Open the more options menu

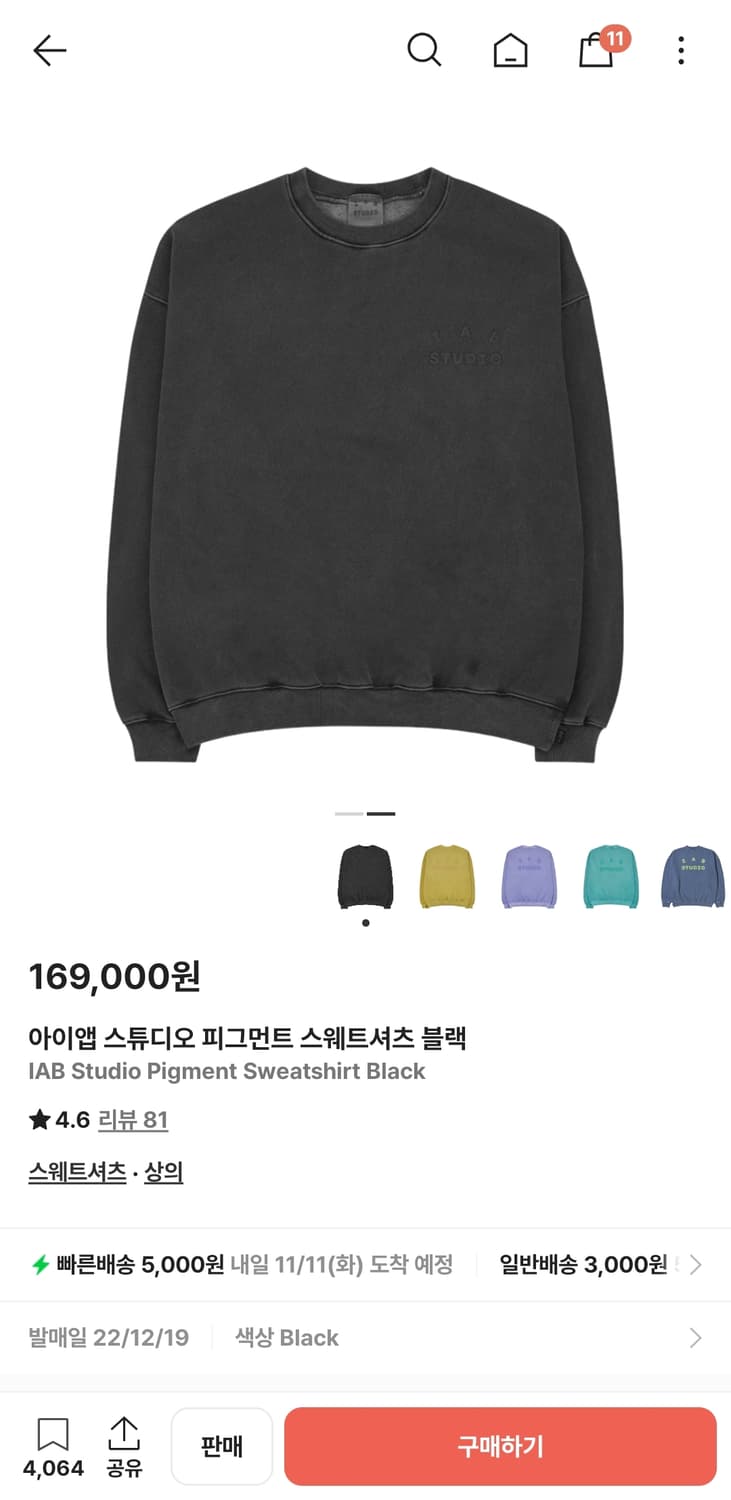681,50
